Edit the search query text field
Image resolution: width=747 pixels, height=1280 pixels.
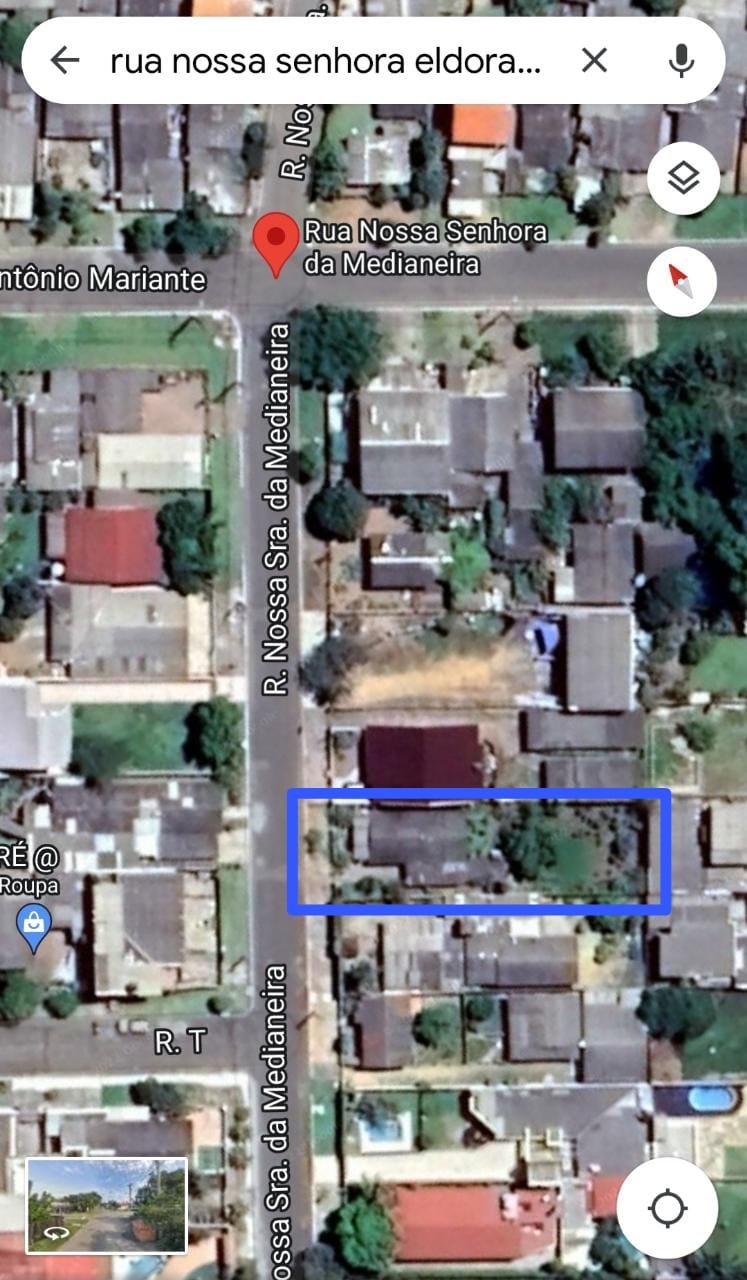pos(325,61)
